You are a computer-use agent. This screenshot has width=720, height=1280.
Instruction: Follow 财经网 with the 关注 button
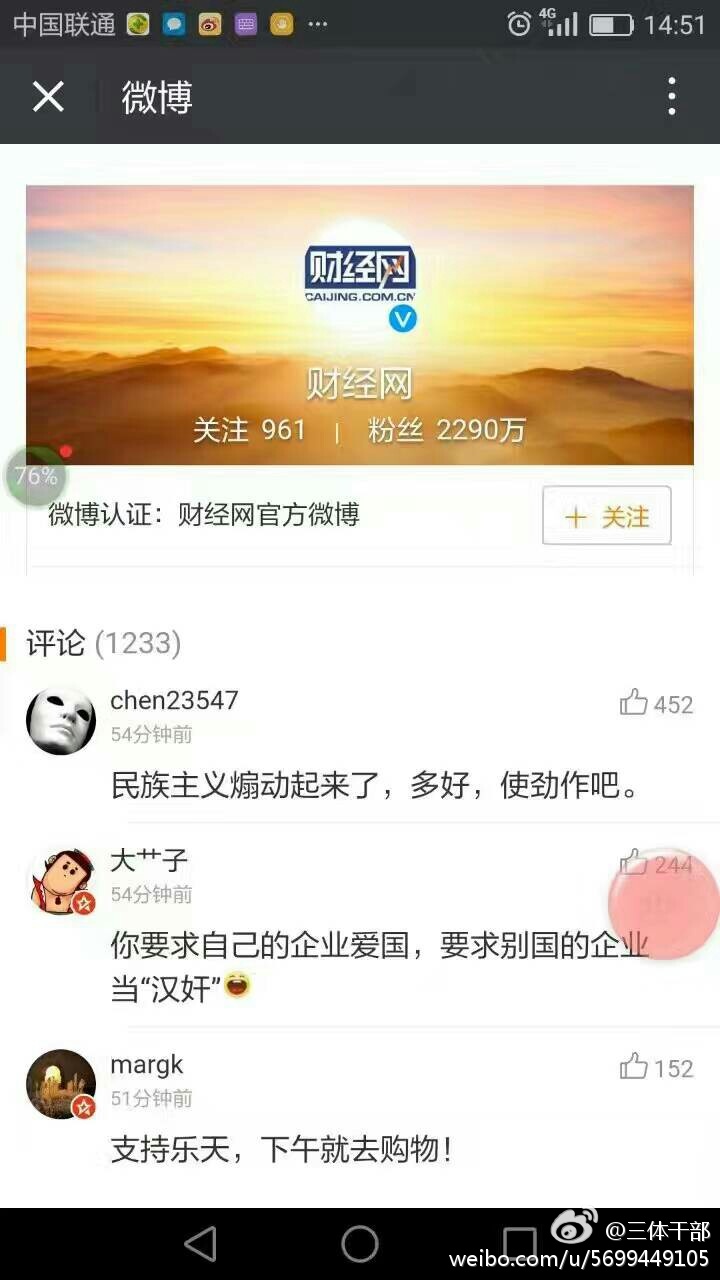coord(606,516)
